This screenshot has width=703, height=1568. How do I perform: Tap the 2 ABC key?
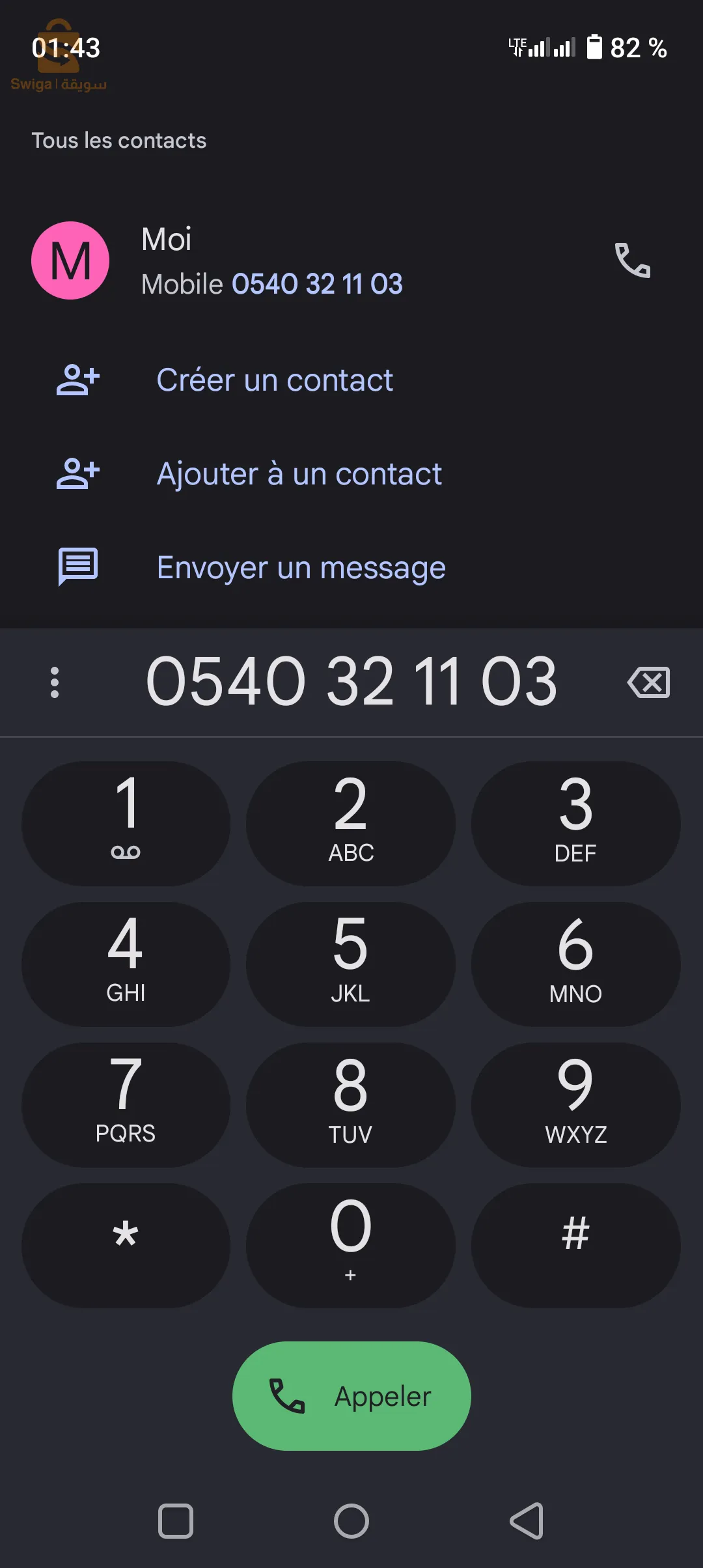click(351, 823)
